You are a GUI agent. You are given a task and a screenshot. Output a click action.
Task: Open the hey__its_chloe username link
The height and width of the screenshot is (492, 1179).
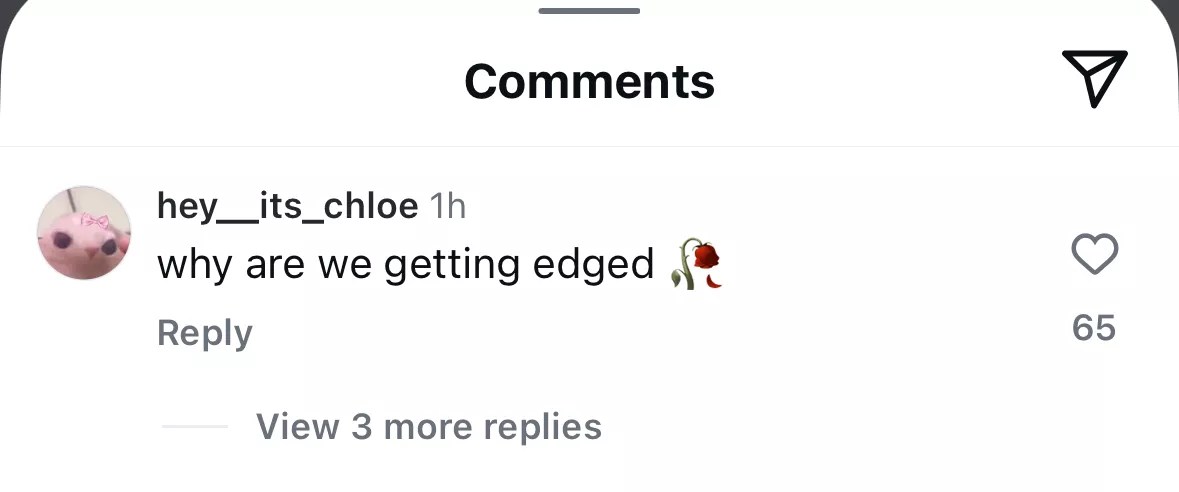(x=287, y=206)
